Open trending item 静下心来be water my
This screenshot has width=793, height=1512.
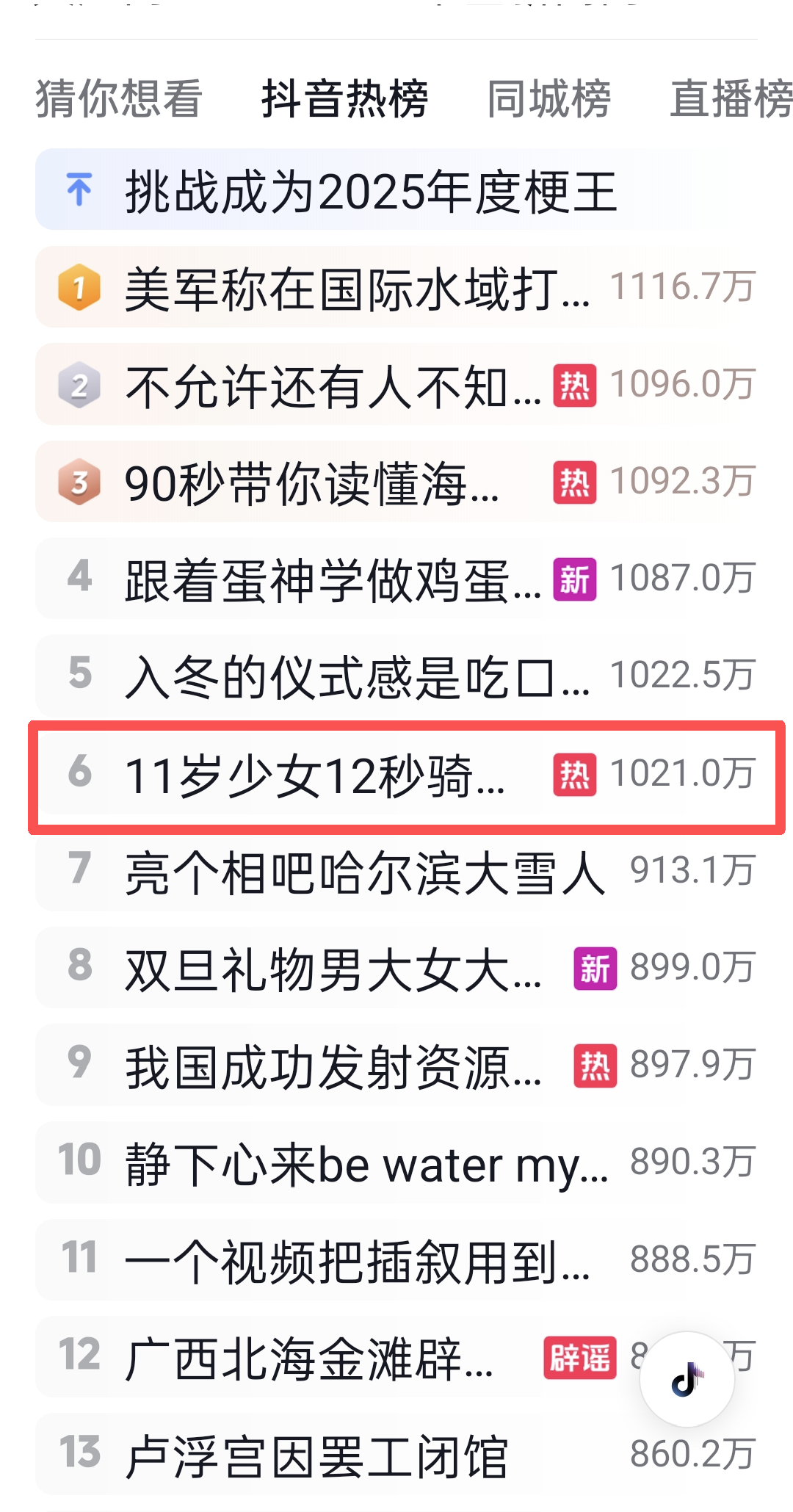coord(366,1163)
